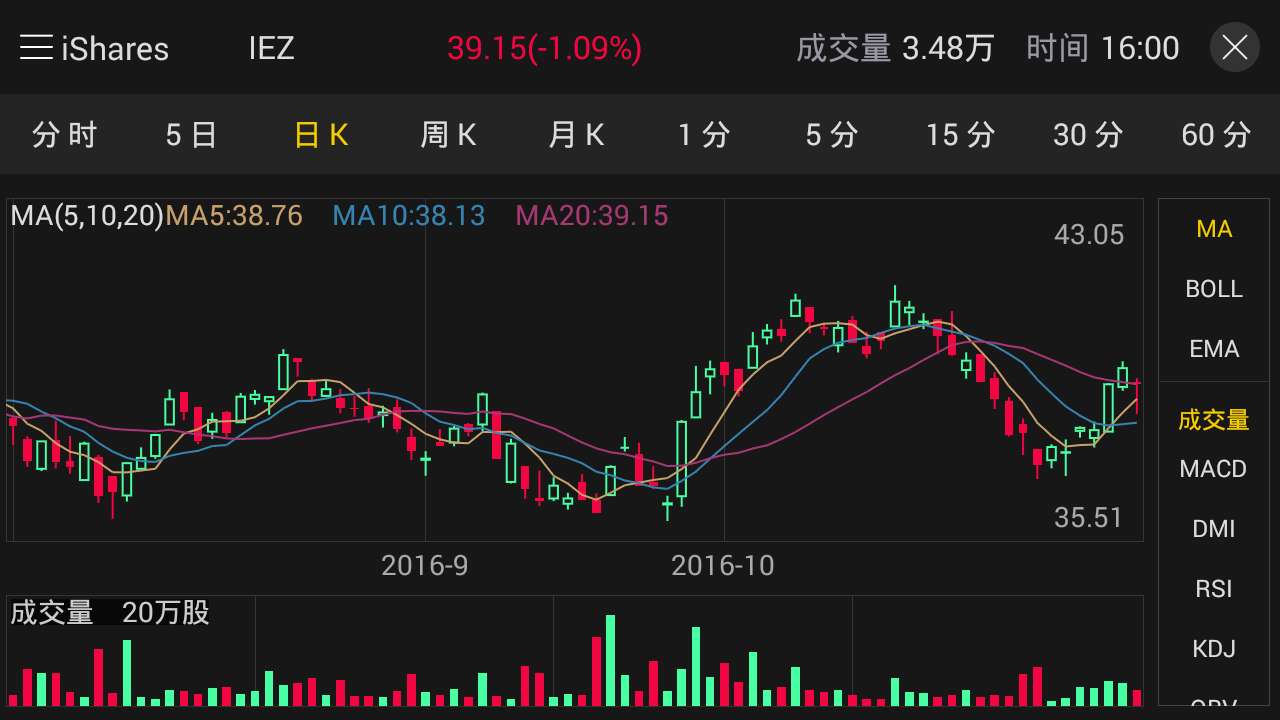The width and height of the screenshot is (1280, 720).
Task: Apply the BOLL indicator overlay
Action: 1214,289
